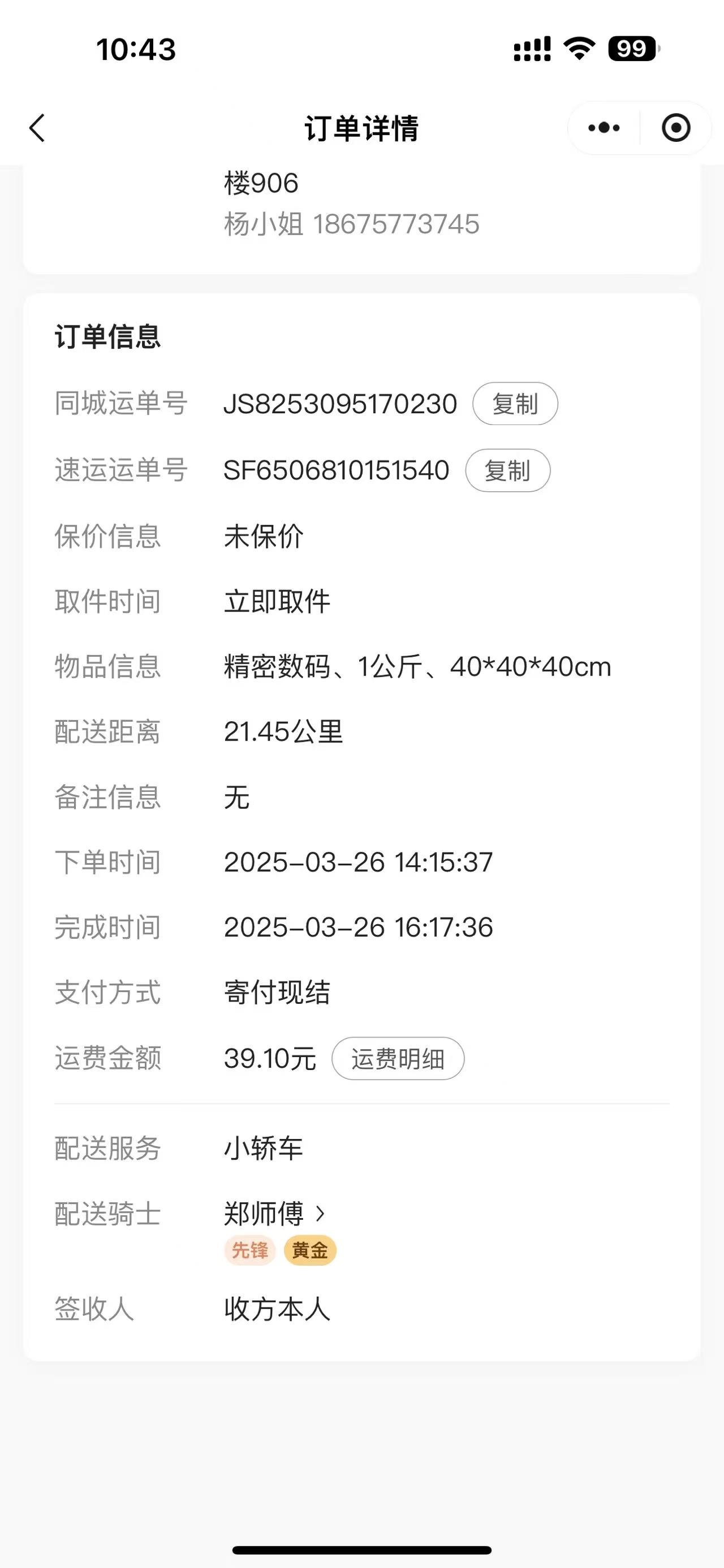Copy the same-city waybill number JS8253095170230

tap(515, 404)
